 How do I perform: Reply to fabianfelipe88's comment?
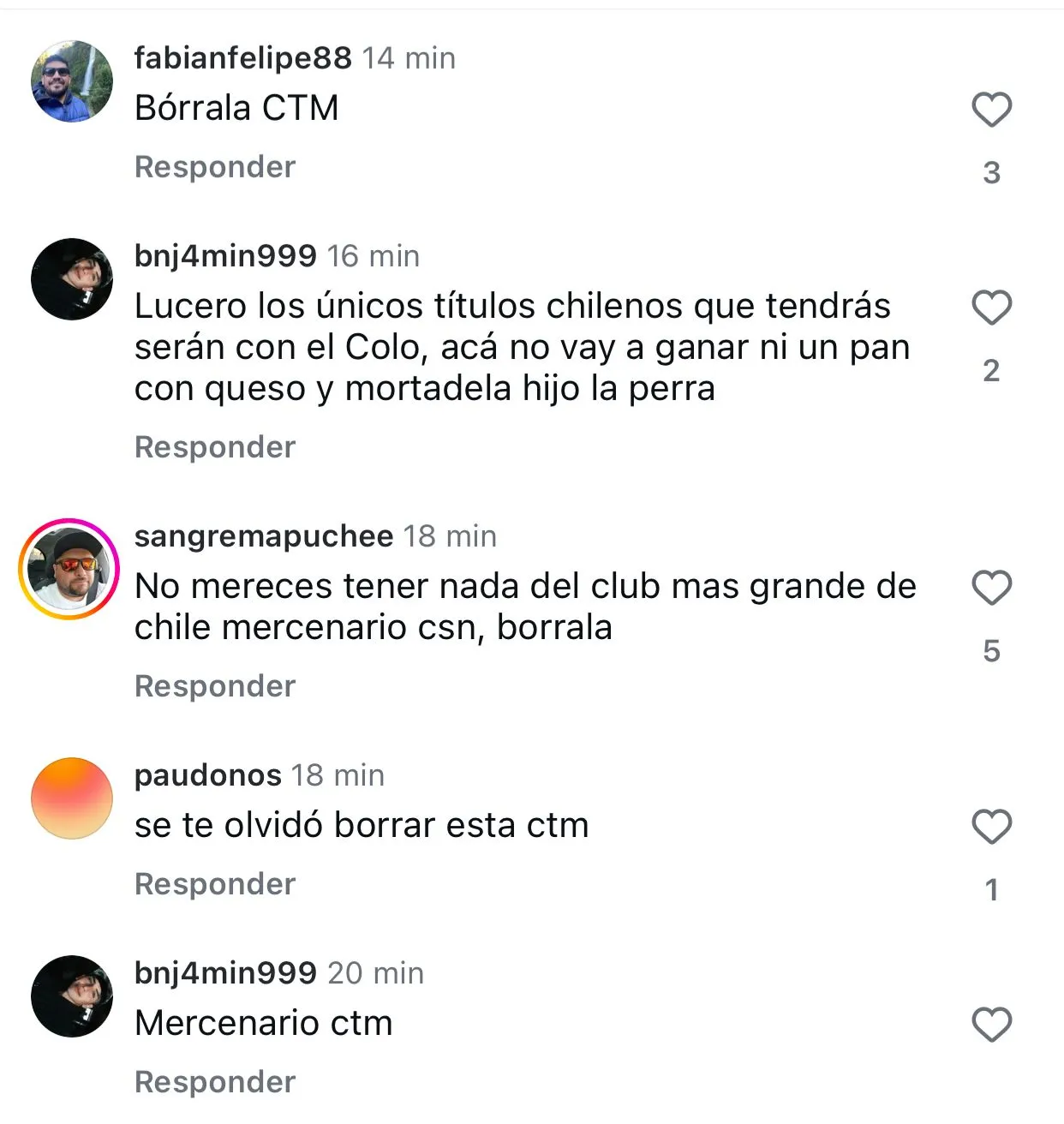(x=215, y=167)
